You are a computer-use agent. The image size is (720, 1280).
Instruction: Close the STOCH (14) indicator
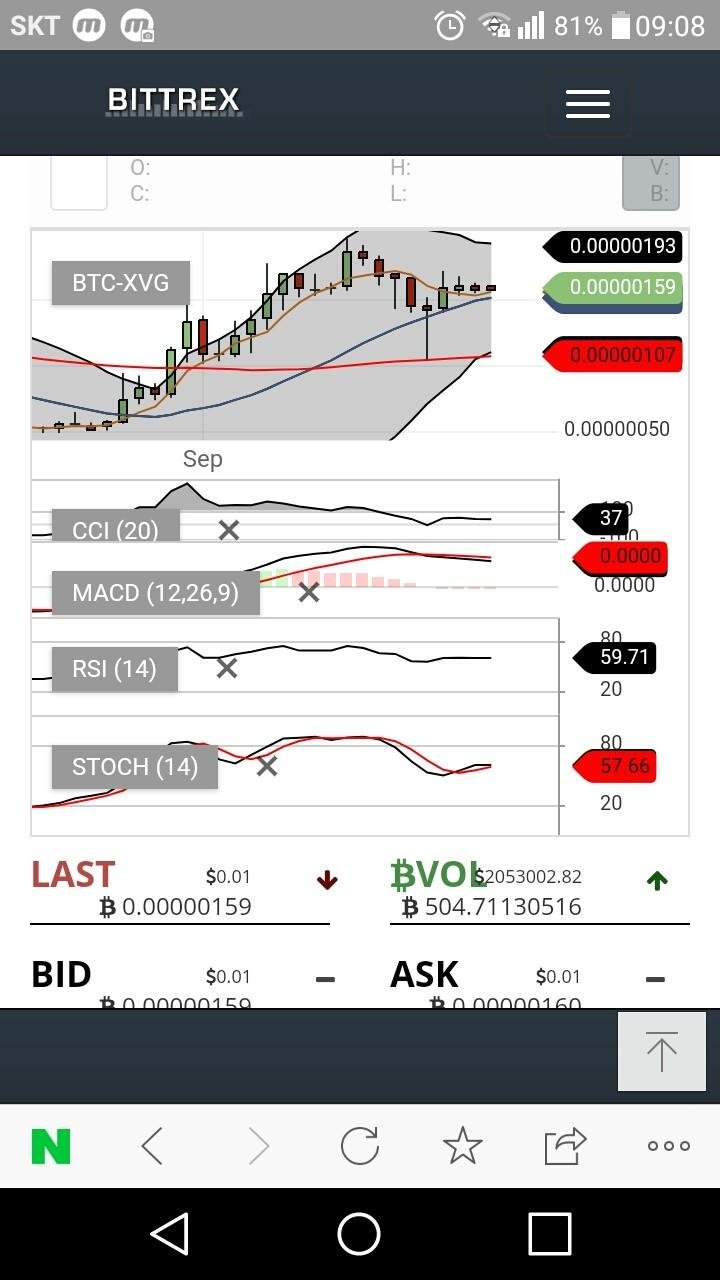(x=267, y=767)
